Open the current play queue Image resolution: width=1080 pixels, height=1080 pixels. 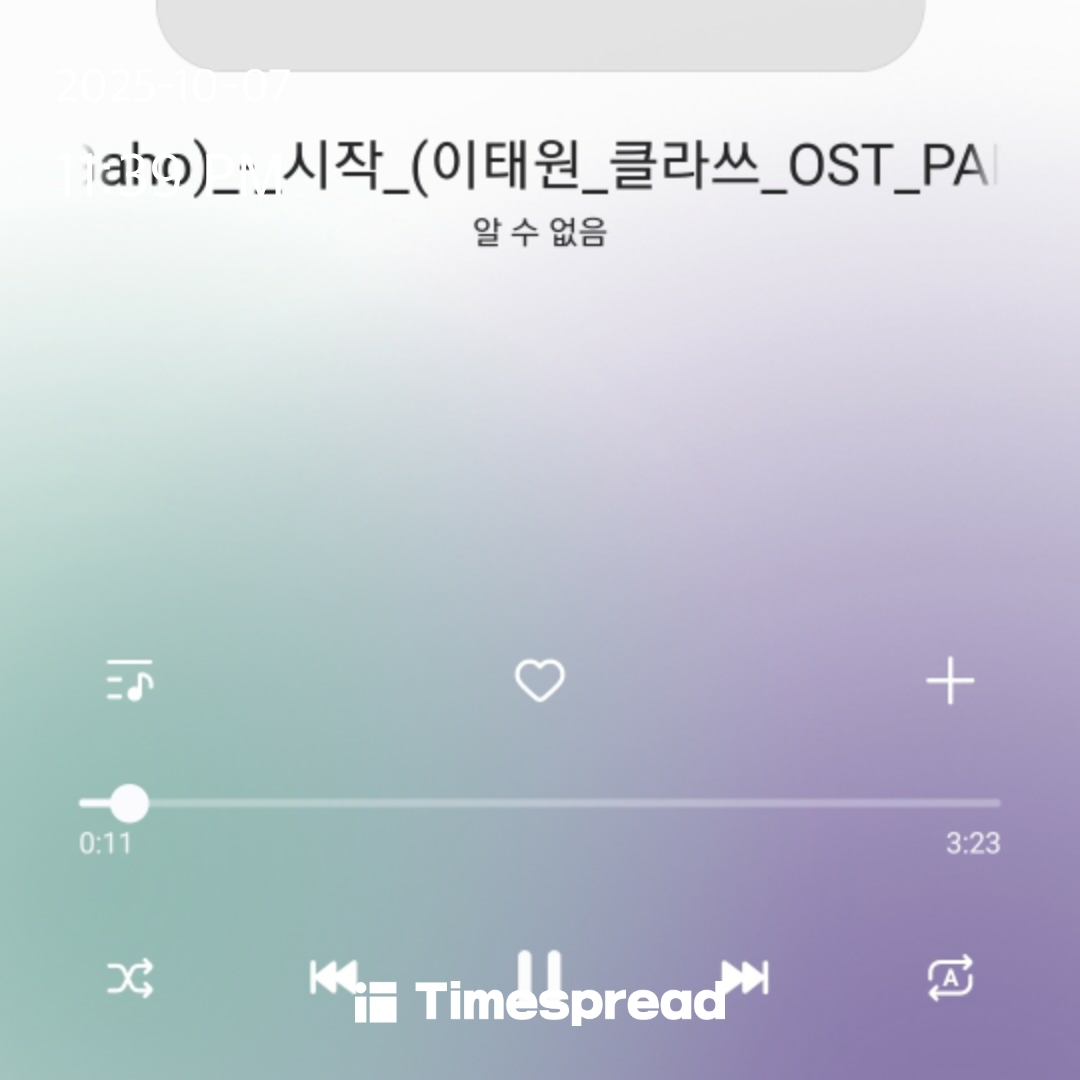(x=130, y=681)
